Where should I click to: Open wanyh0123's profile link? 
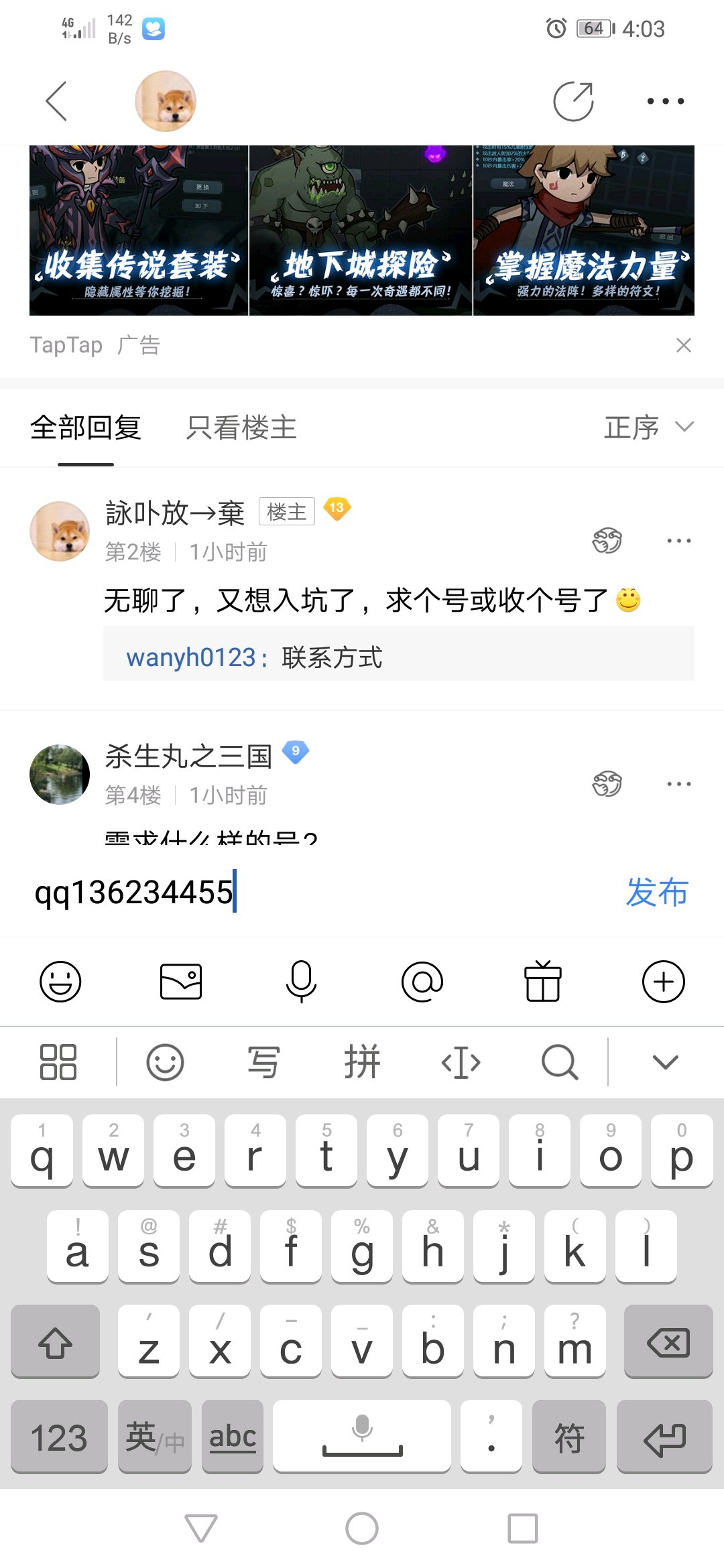click(191, 657)
